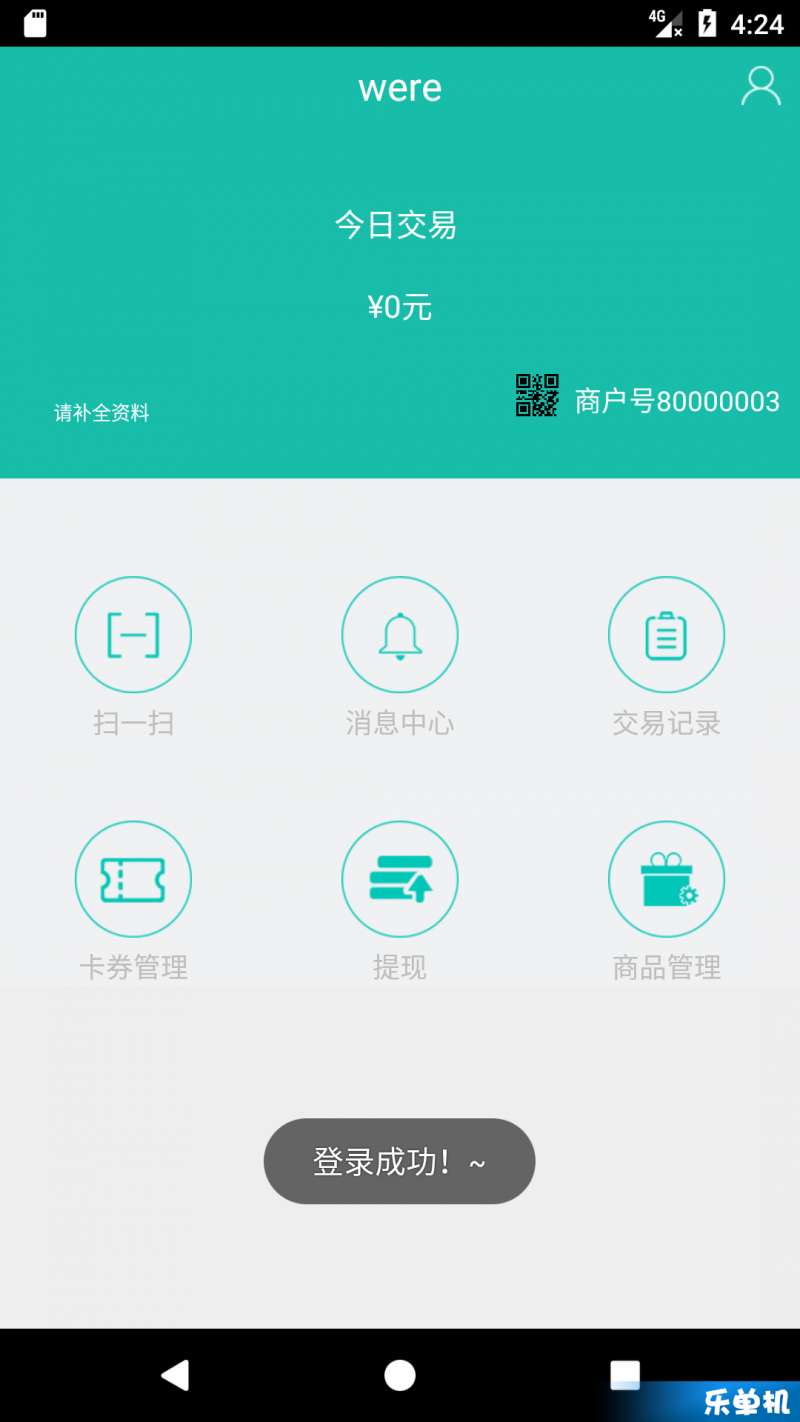
Task: Open the user profile icon
Action: [760, 87]
